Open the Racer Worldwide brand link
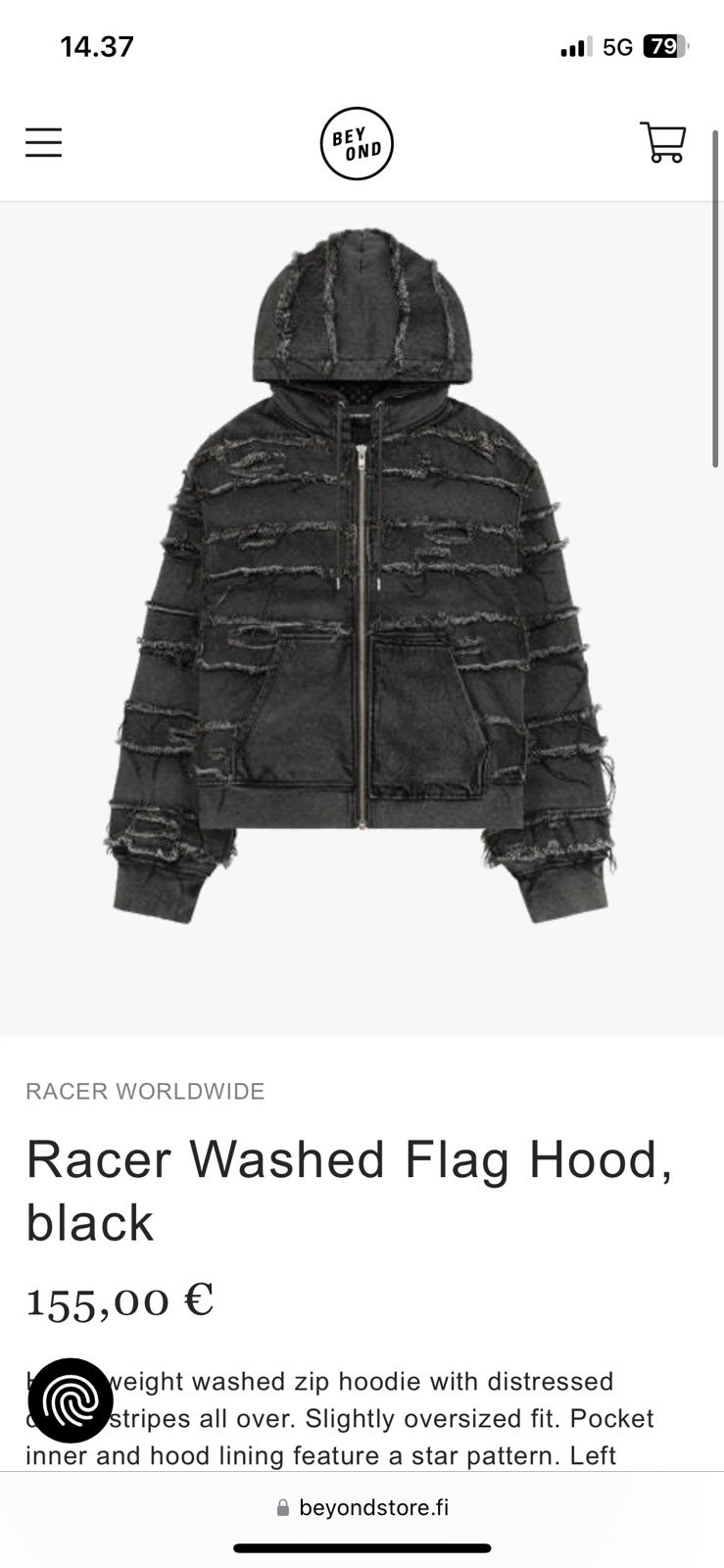The image size is (724, 1568). (145, 1092)
